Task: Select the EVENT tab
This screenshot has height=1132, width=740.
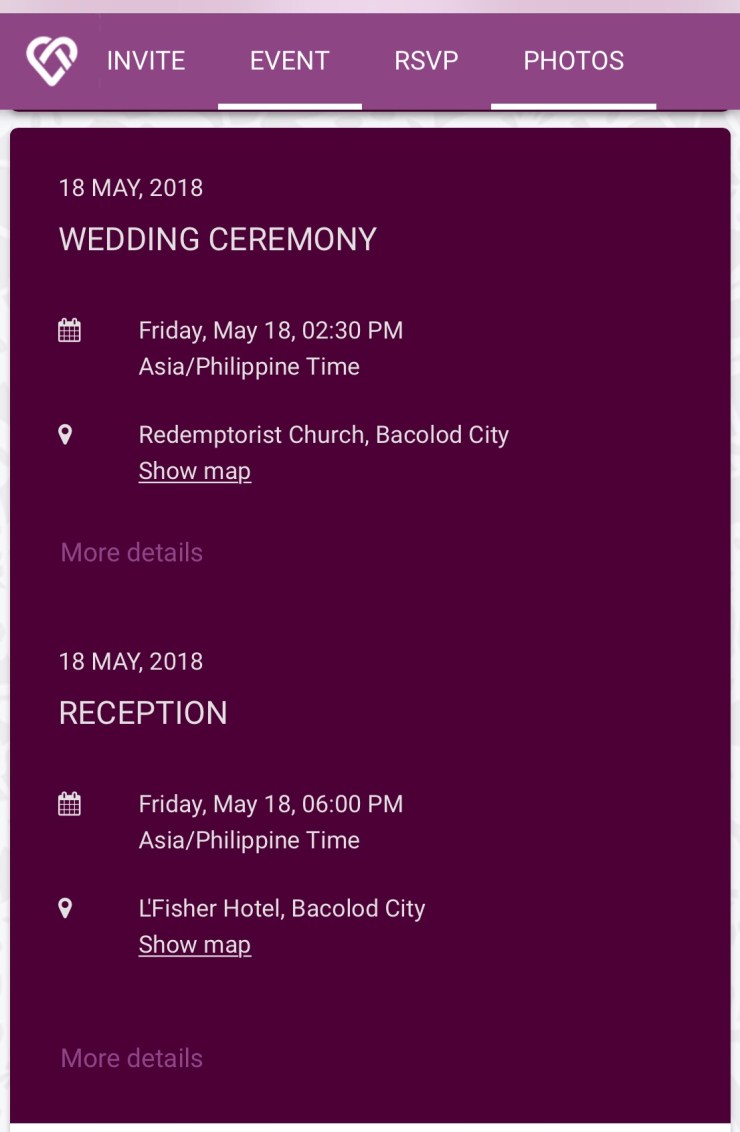Action: pos(290,60)
